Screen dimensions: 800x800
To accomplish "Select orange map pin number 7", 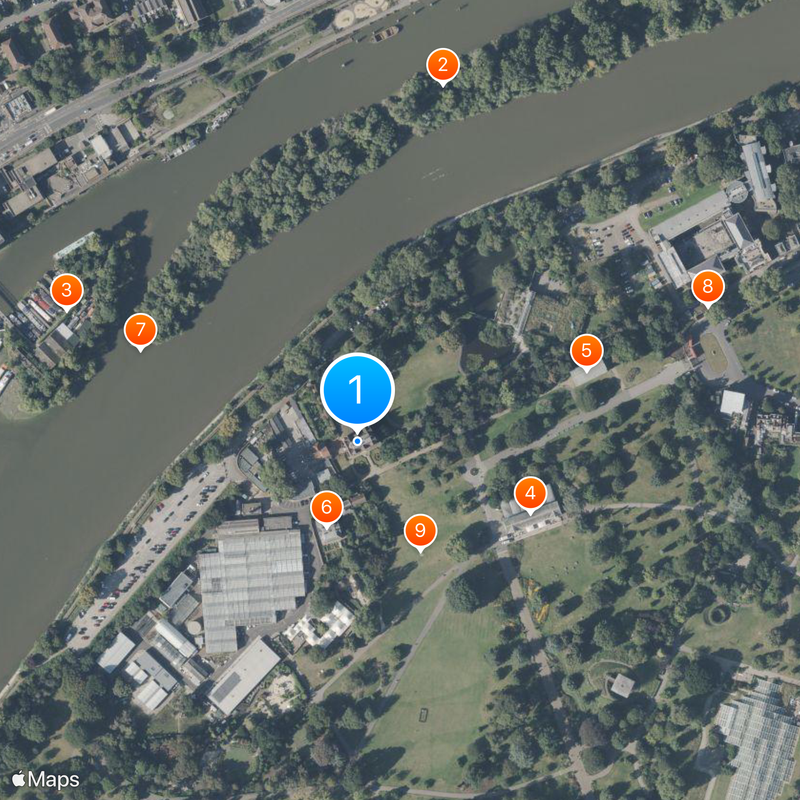I will pos(140,330).
